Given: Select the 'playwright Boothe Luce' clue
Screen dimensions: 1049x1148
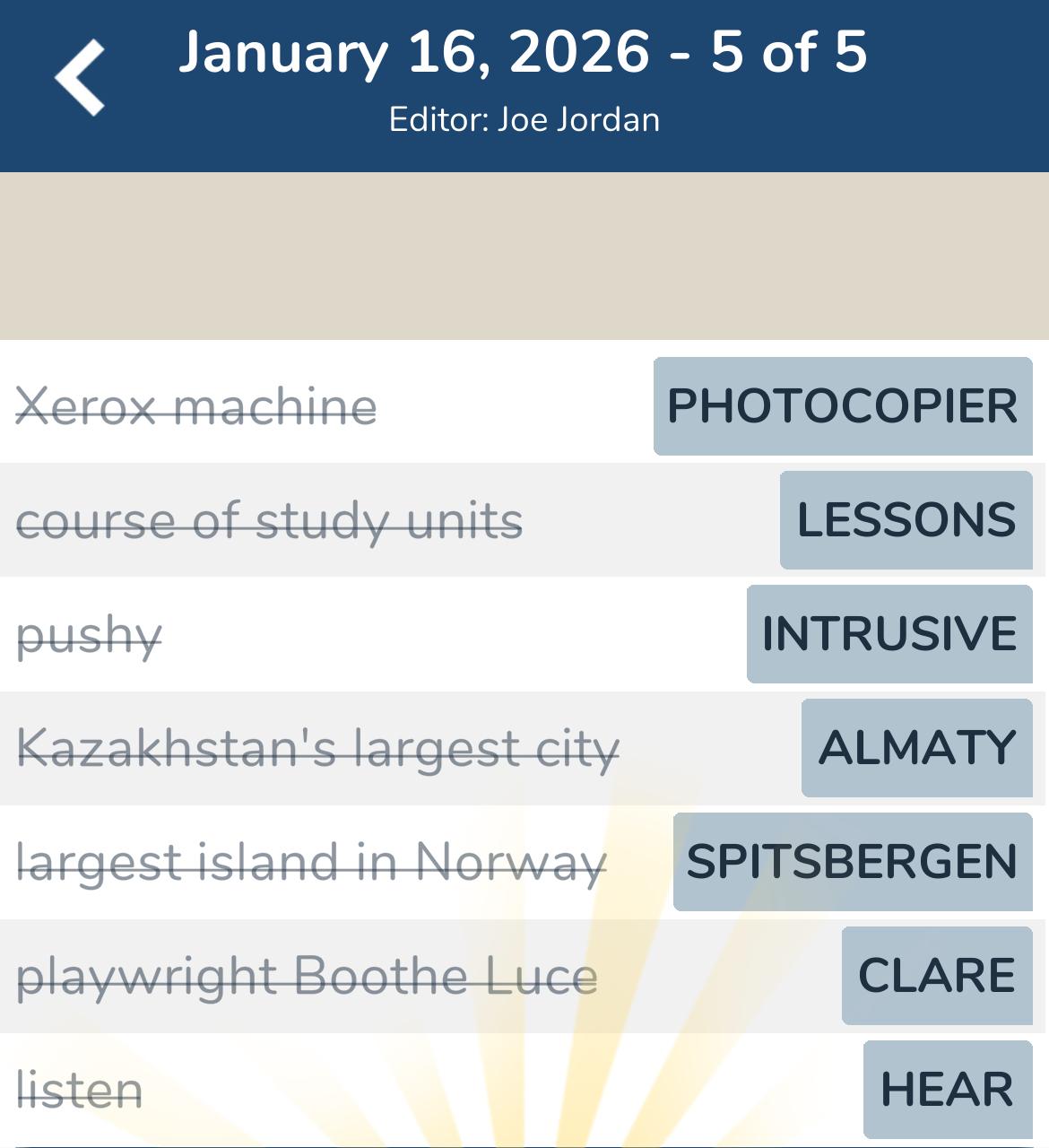Looking at the screenshot, I should click(308, 976).
